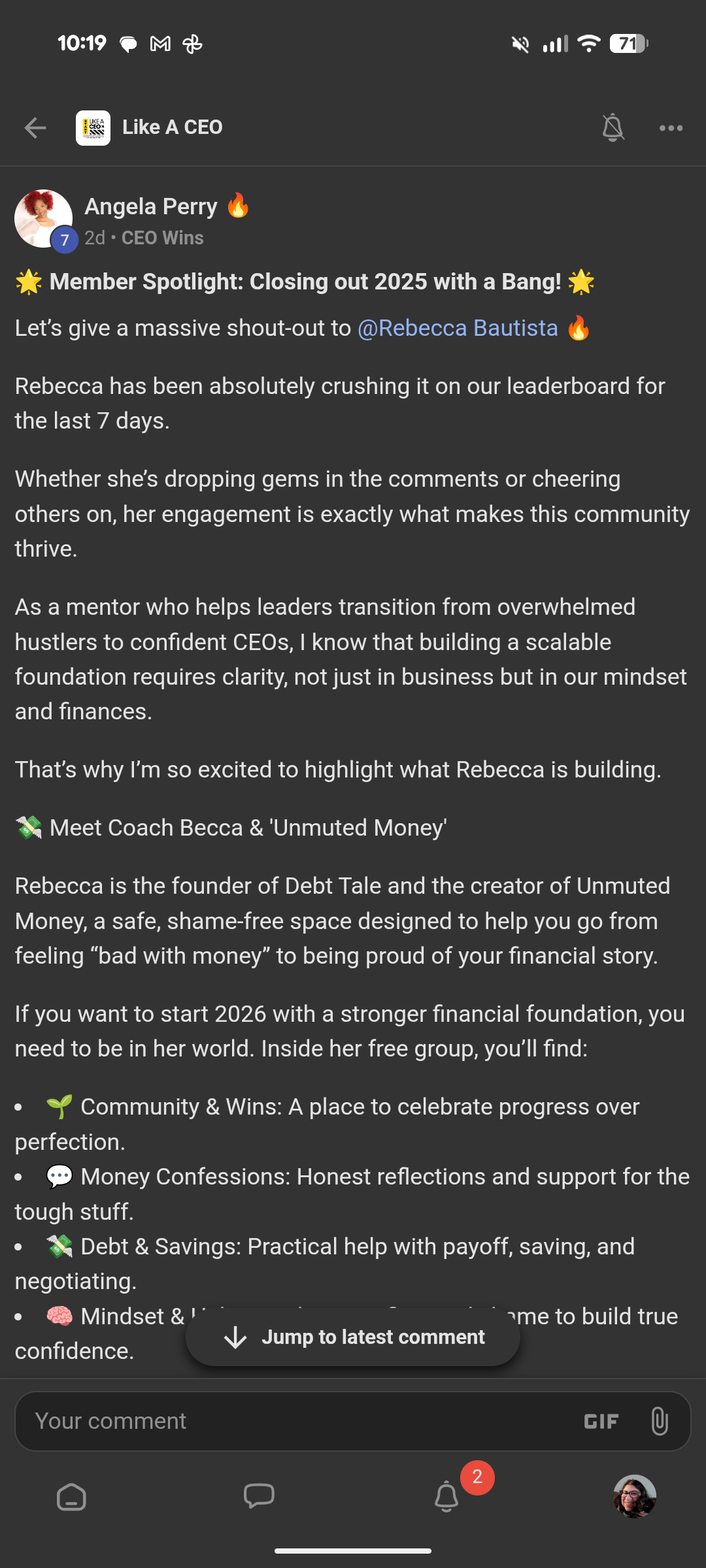Viewport: 706px width, 1568px height.
Task: View Angela Perry's profile picture
Action: click(x=43, y=219)
